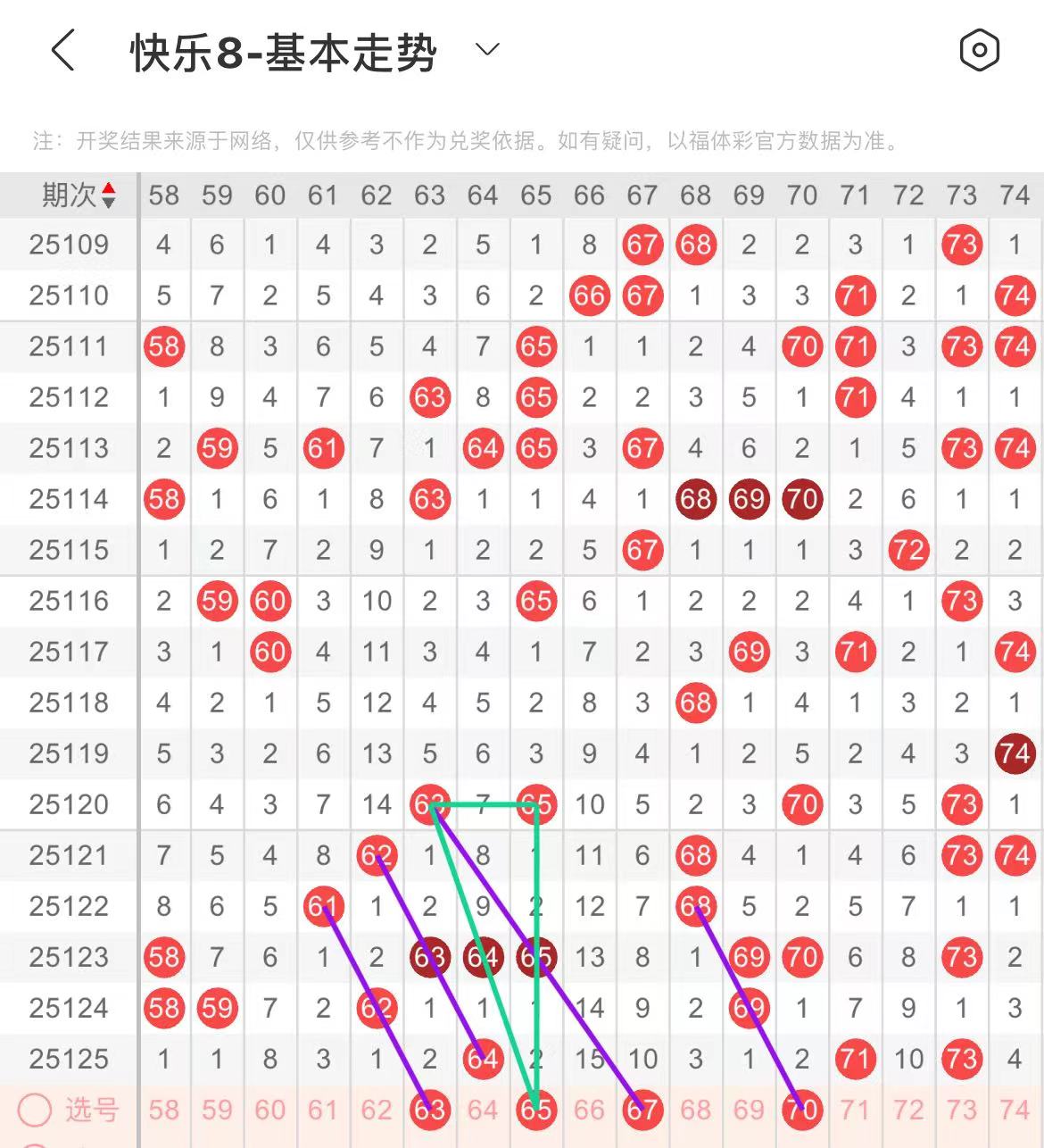Pick number 74 in the 选号 row
The width and height of the screenshot is (1044, 1148).
1015,1110
